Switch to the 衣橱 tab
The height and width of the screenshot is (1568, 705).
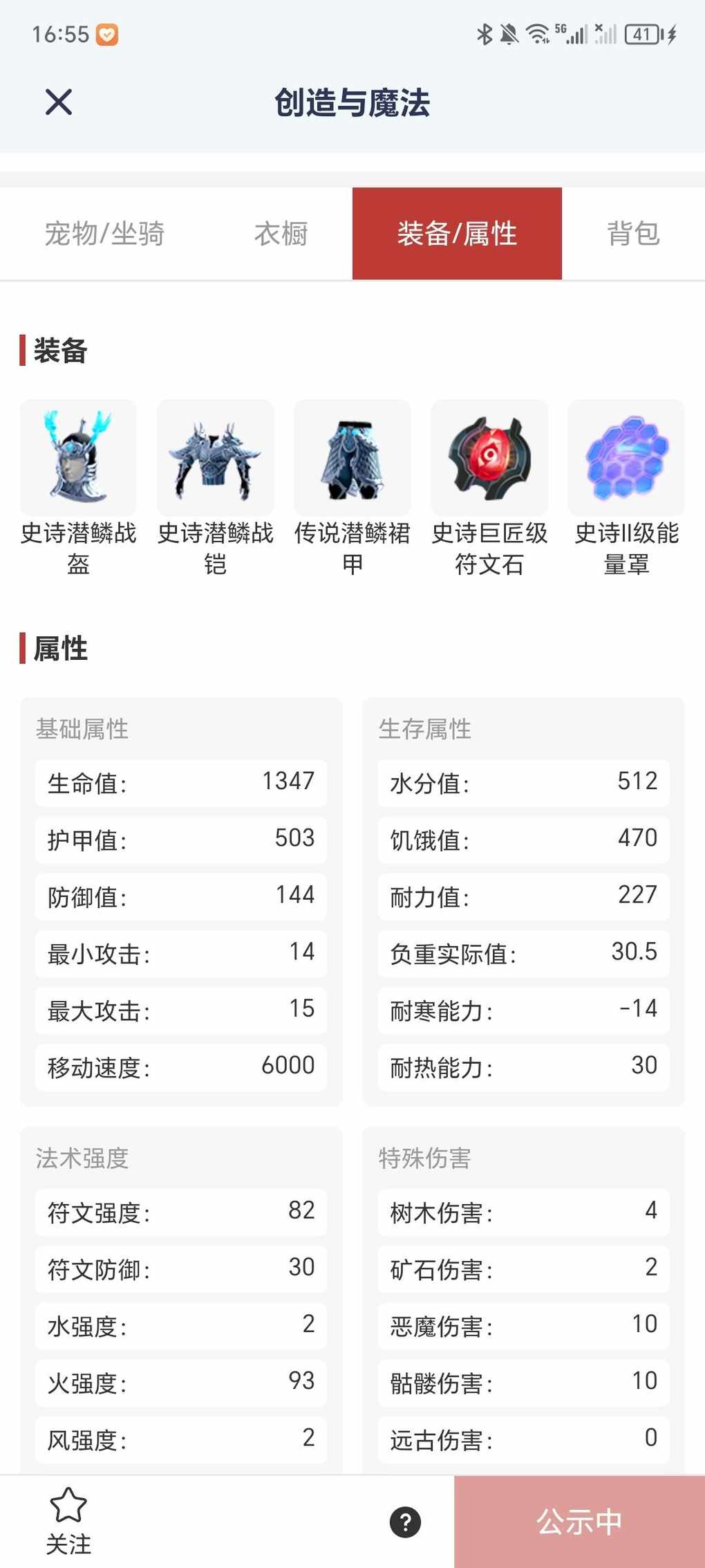281,234
